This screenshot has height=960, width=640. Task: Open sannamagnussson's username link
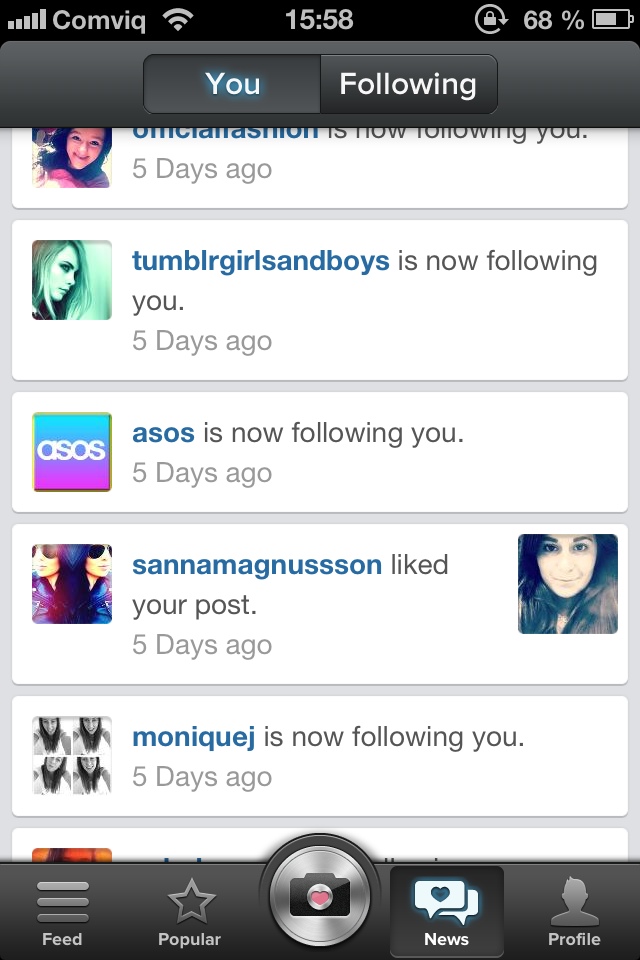coord(257,565)
